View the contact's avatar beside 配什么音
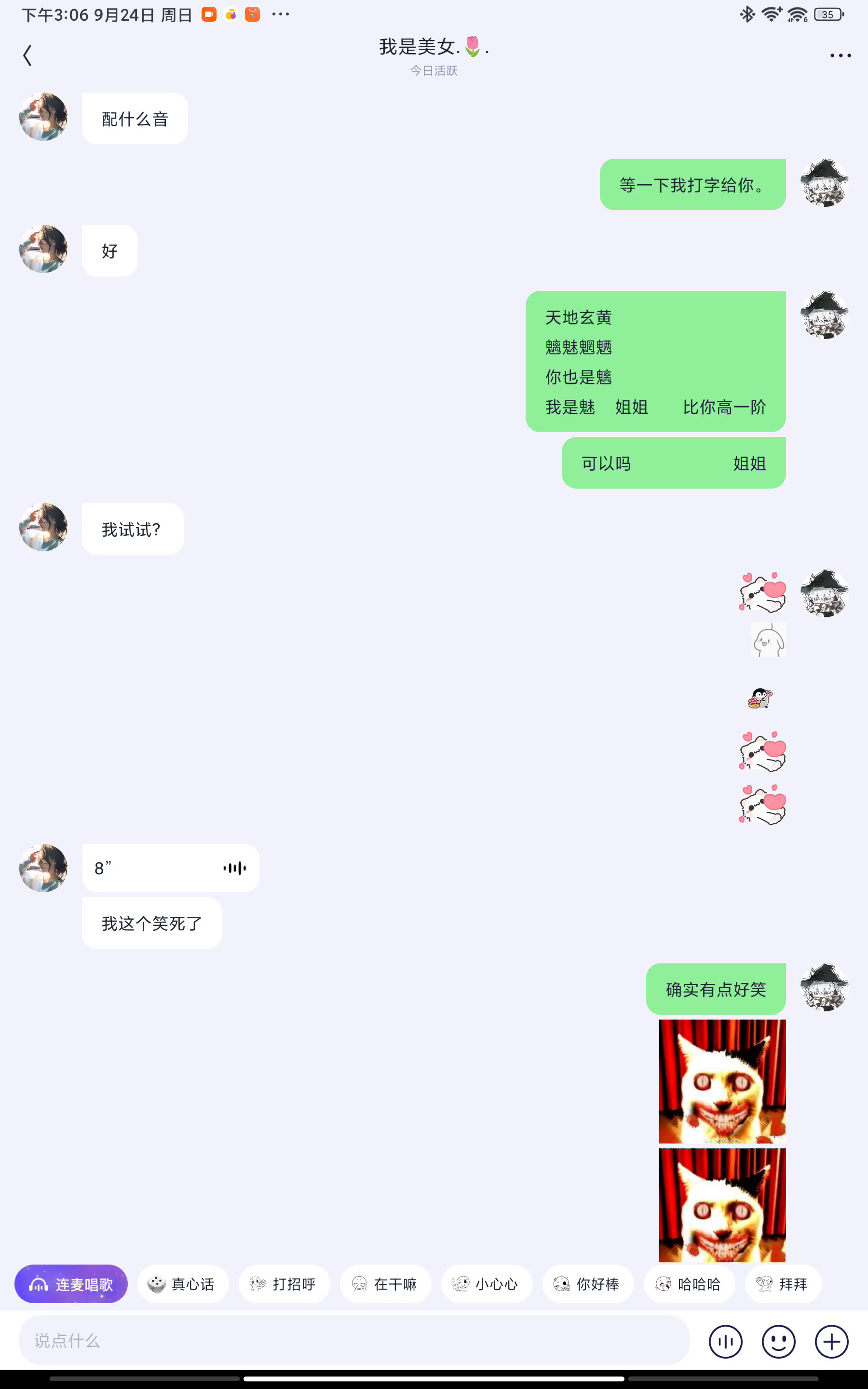Image resolution: width=868 pixels, height=1389 pixels. click(43, 117)
